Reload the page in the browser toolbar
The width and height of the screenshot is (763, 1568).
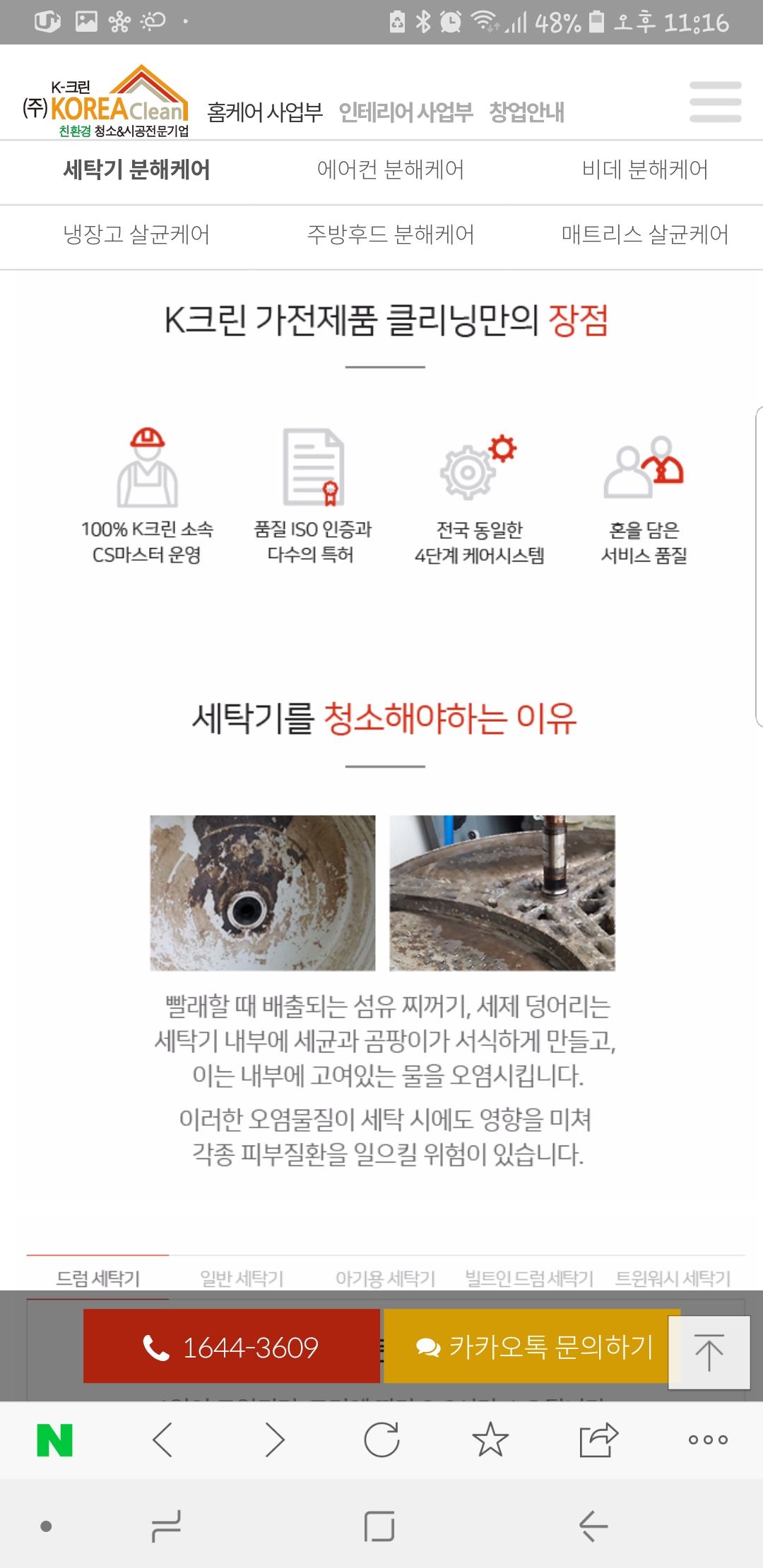coord(381,1439)
